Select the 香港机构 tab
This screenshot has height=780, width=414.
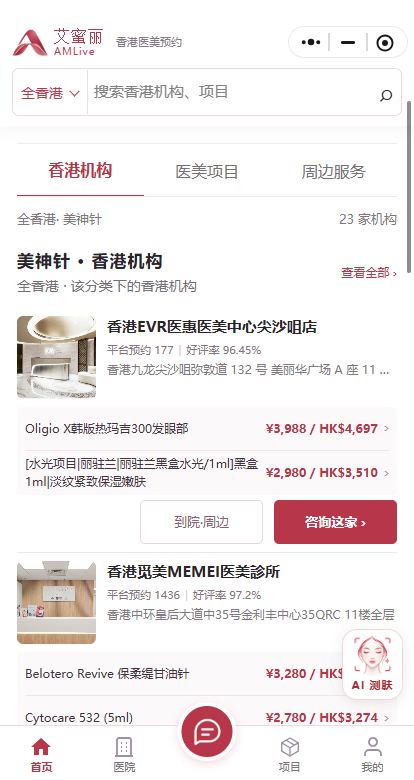[x=80, y=171]
